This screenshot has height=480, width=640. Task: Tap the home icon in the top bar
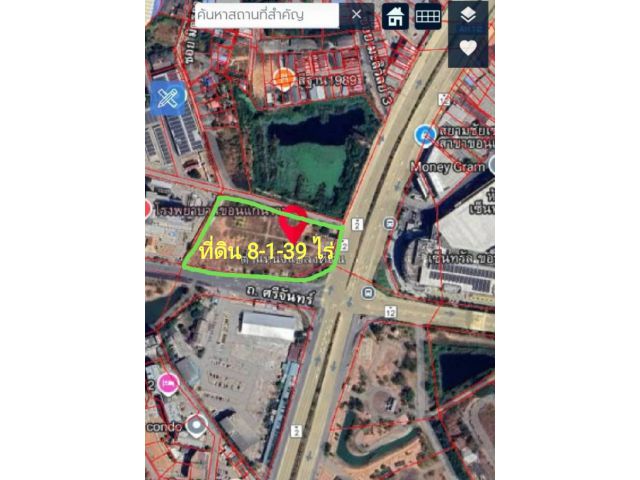click(x=396, y=16)
